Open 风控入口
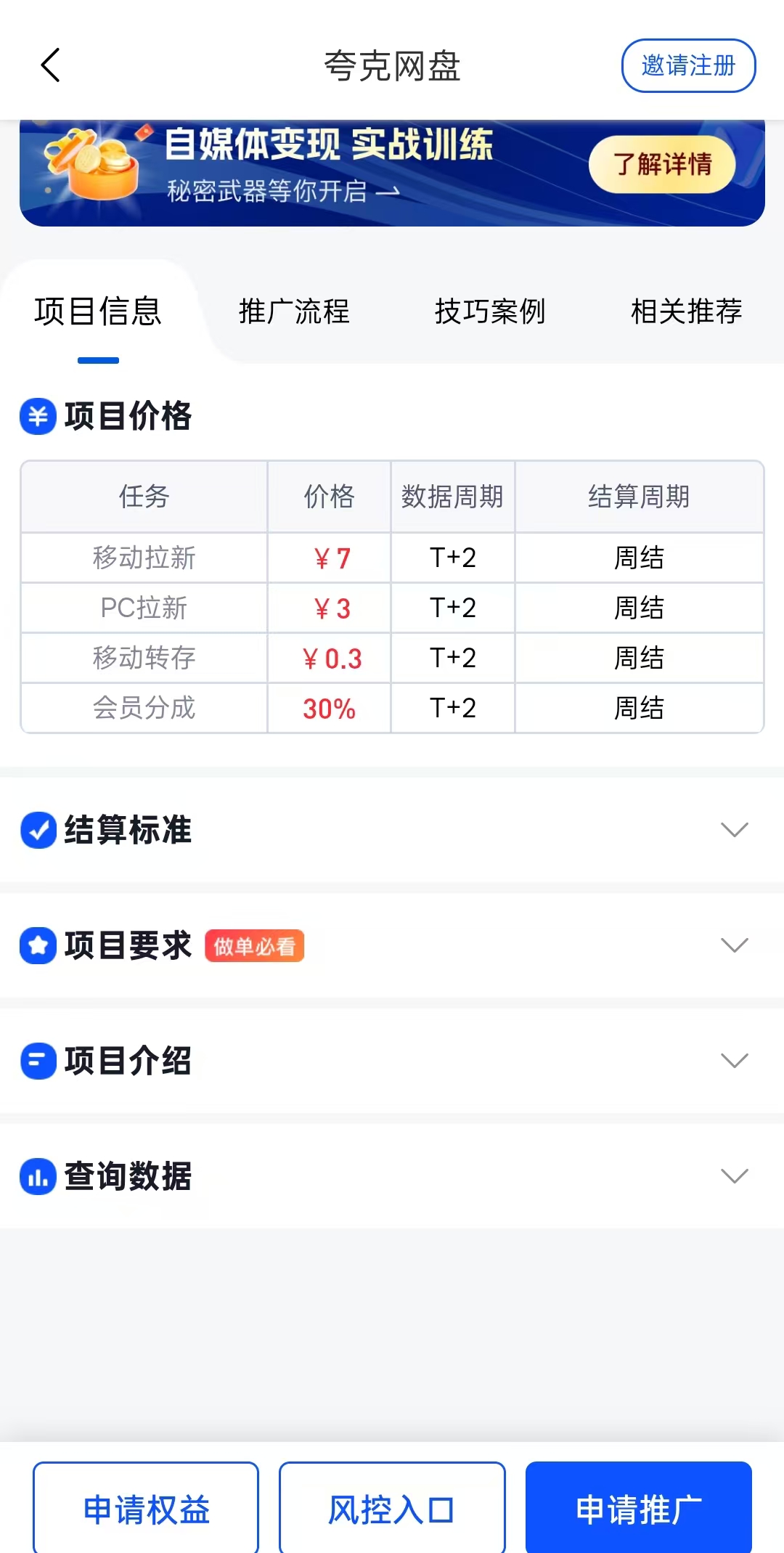Viewport: 784px width, 1553px height. (x=392, y=1509)
